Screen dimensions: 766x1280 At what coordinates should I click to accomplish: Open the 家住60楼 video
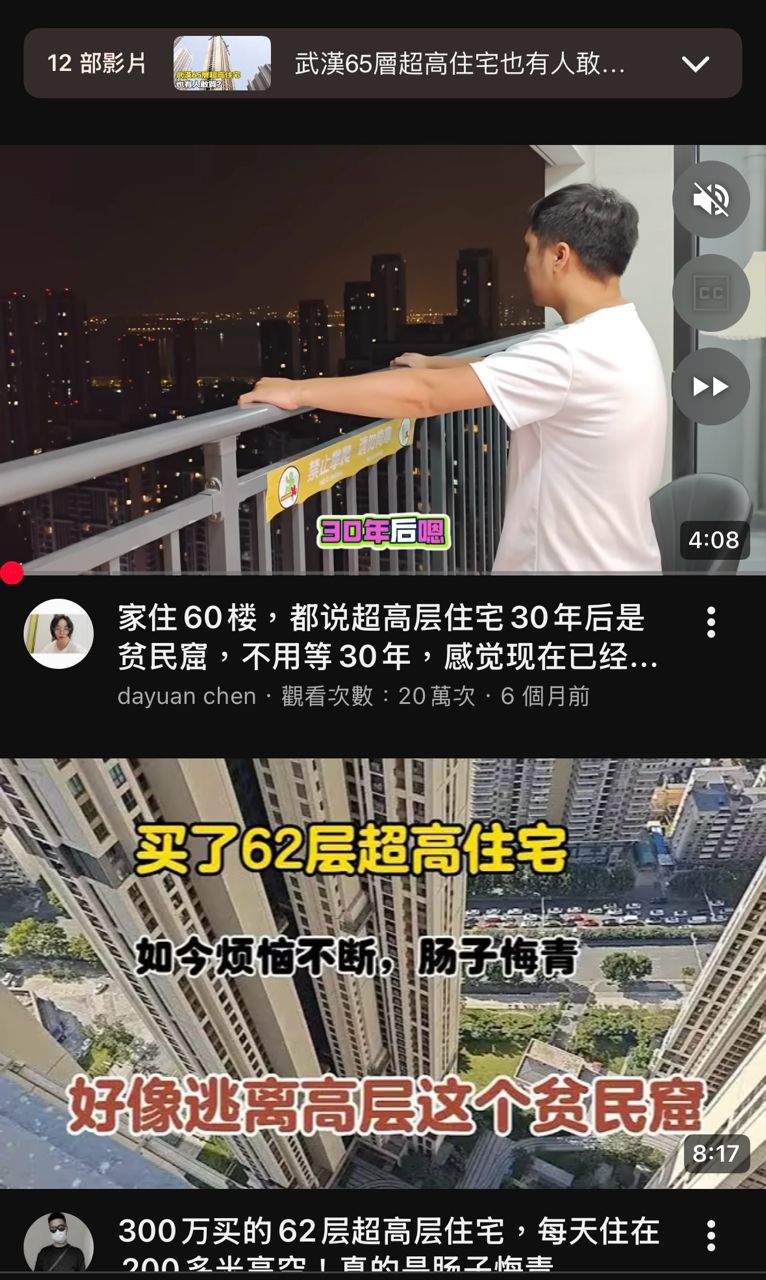coord(380,635)
